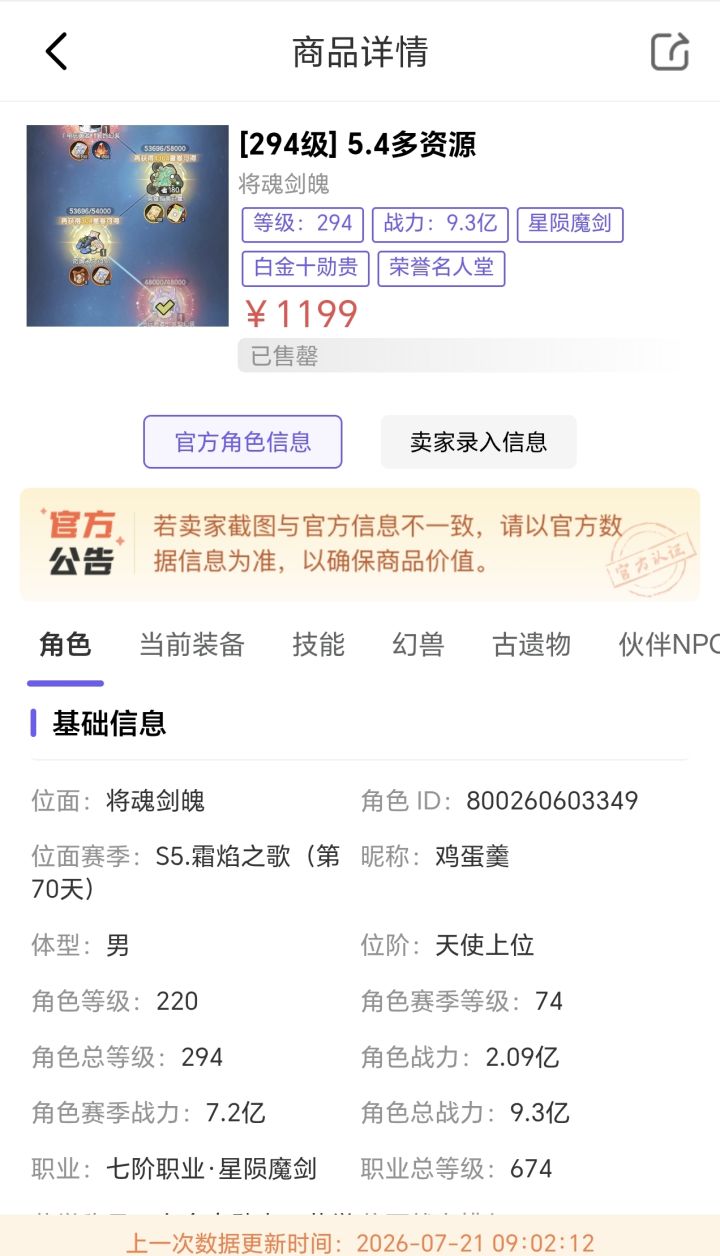Switch to the 古遗物 tab
The image size is (720, 1256).
[532, 645]
